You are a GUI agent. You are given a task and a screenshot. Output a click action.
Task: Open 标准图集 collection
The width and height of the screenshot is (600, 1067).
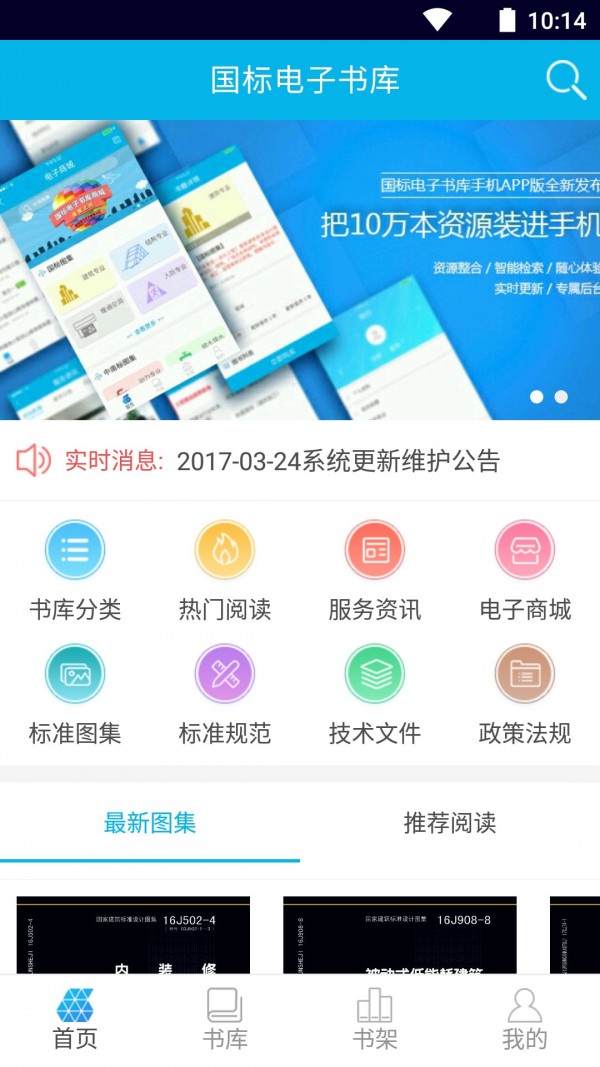75,694
